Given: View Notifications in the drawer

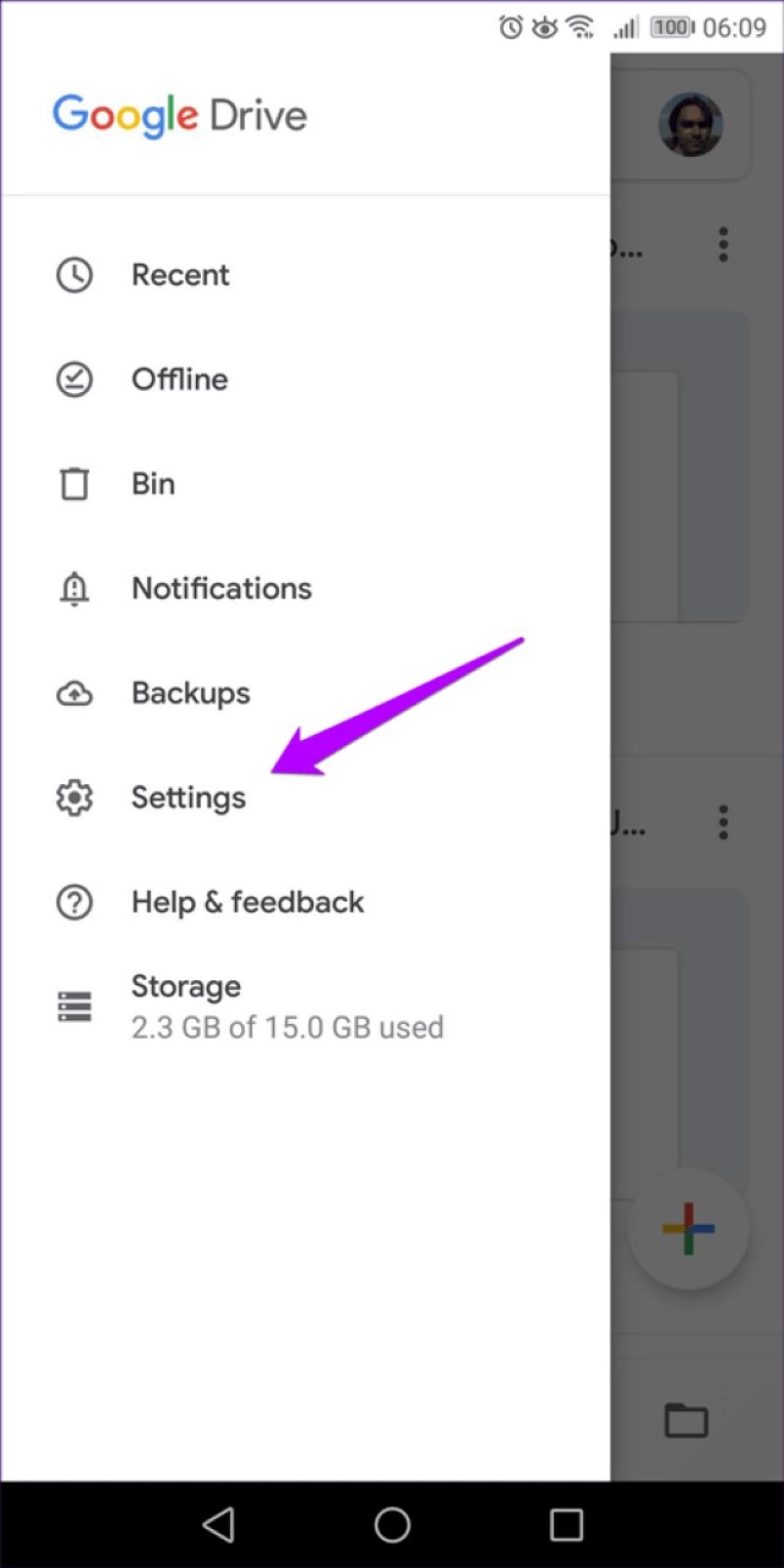Looking at the screenshot, I should tap(305, 588).
